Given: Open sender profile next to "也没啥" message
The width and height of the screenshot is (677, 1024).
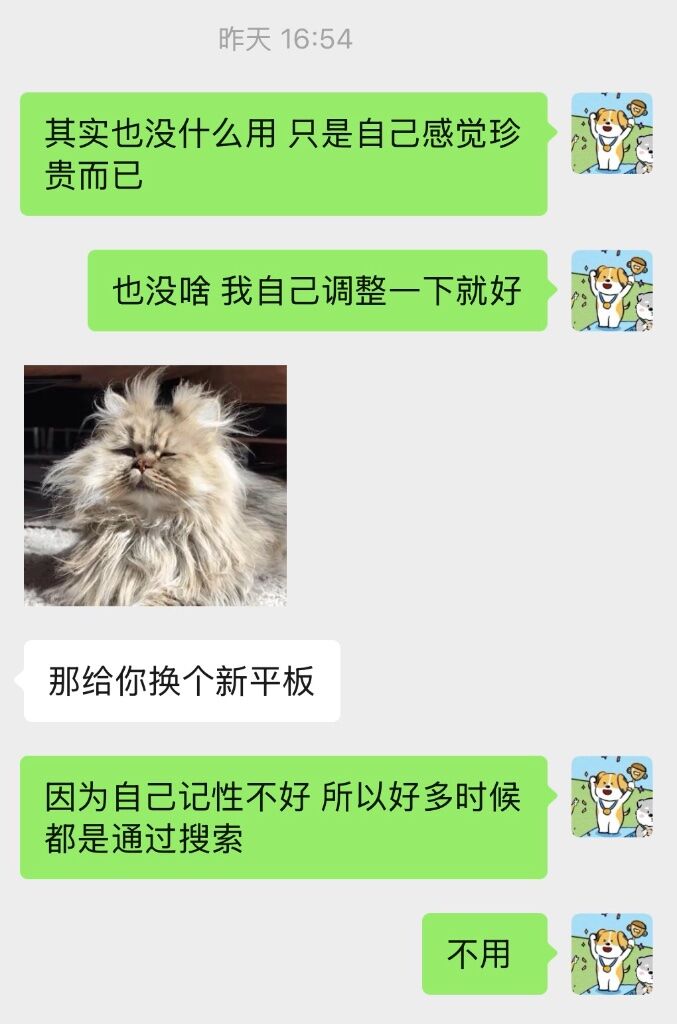Looking at the screenshot, I should tap(611, 290).
